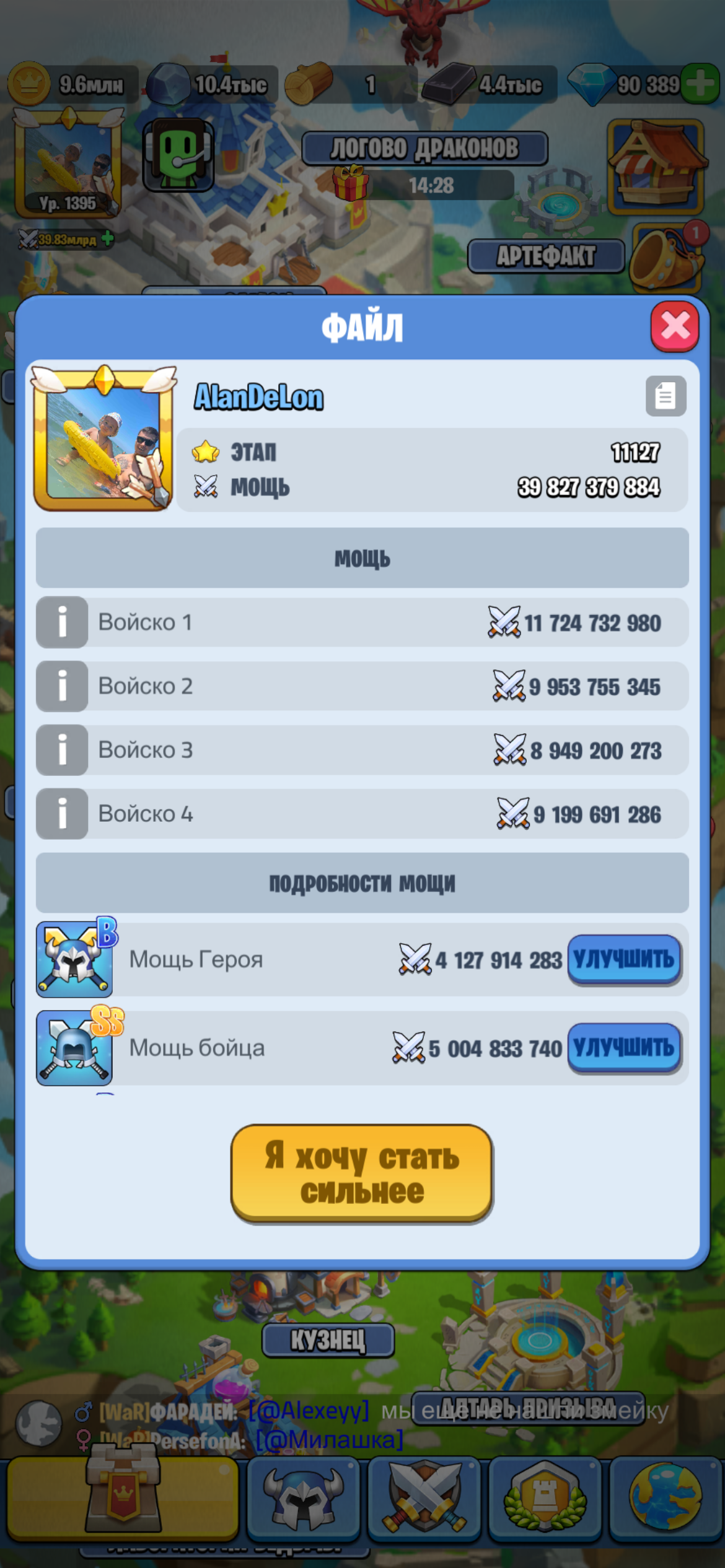
Task: Tap УЛУЧШИТЬ next to Мощь Героя
Action: [624, 959]
